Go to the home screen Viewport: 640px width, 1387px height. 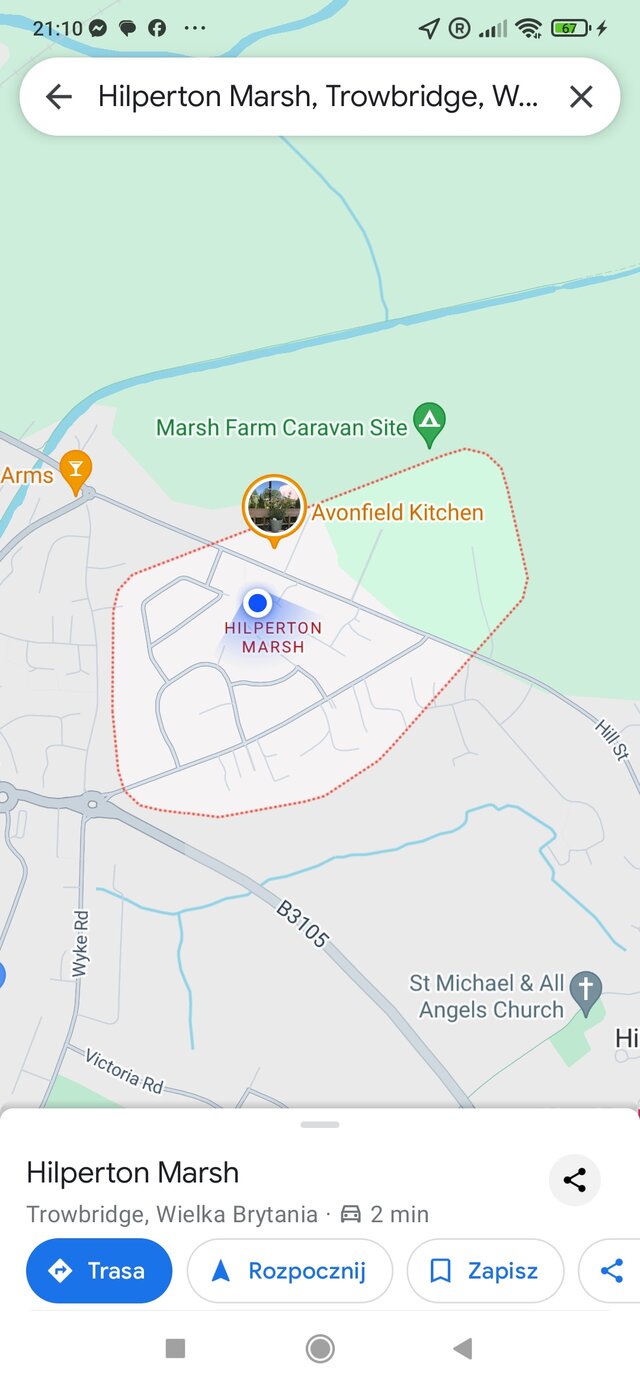[320, 1349]
